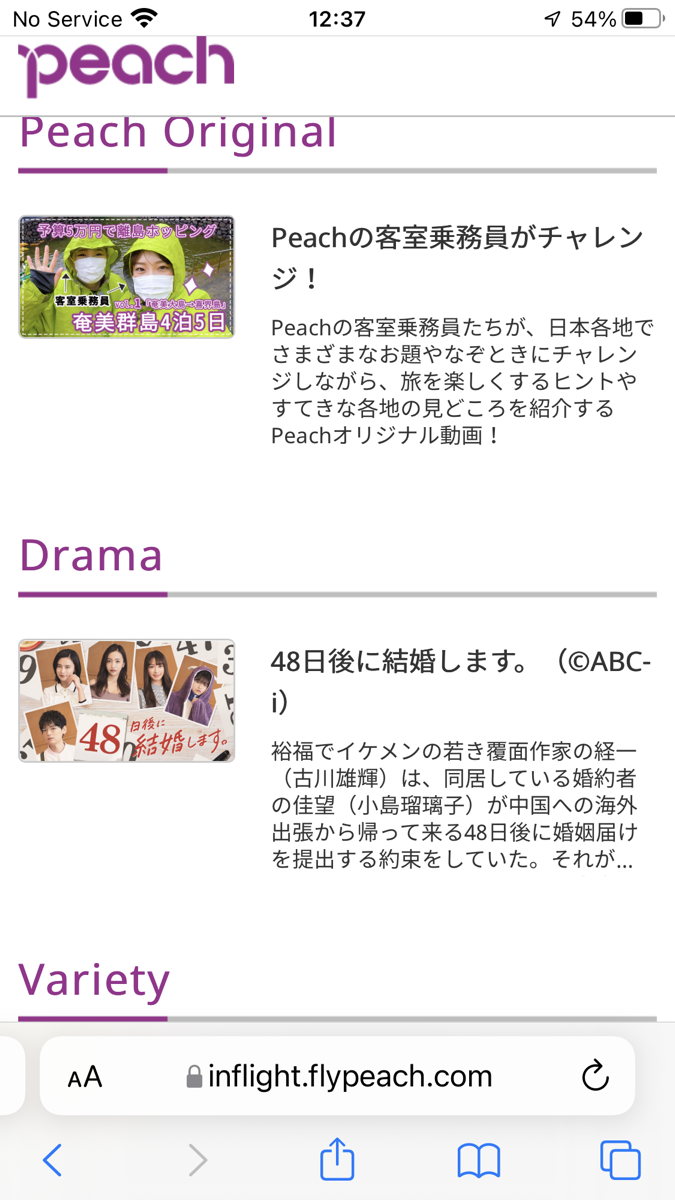Show all open Safari tabs

point(620,1160)
